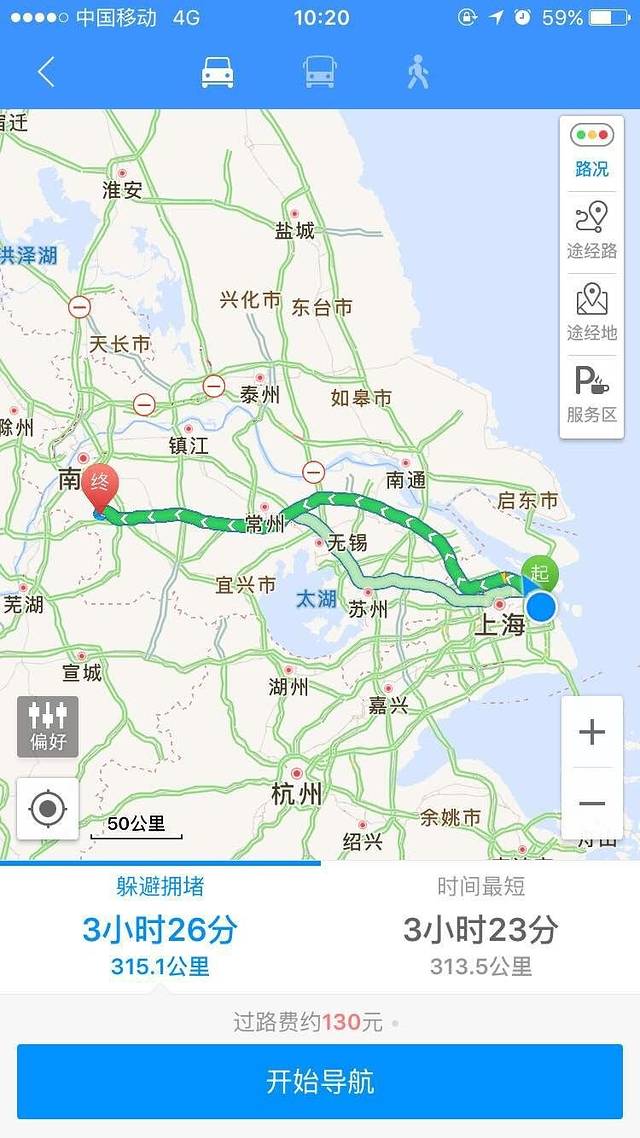This screenshot has height=1138, width=640.
Task: Zoom in with the plus button
Action: click(592, 732)
